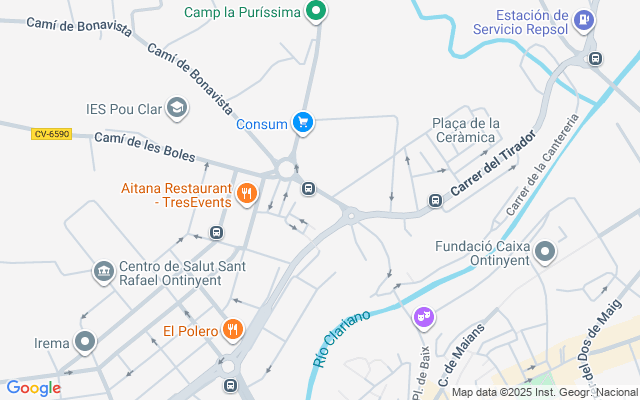Tap the purple theater pin near Pl. de Baix
Viewport: 640px width, 400px height.
[424, 317]
